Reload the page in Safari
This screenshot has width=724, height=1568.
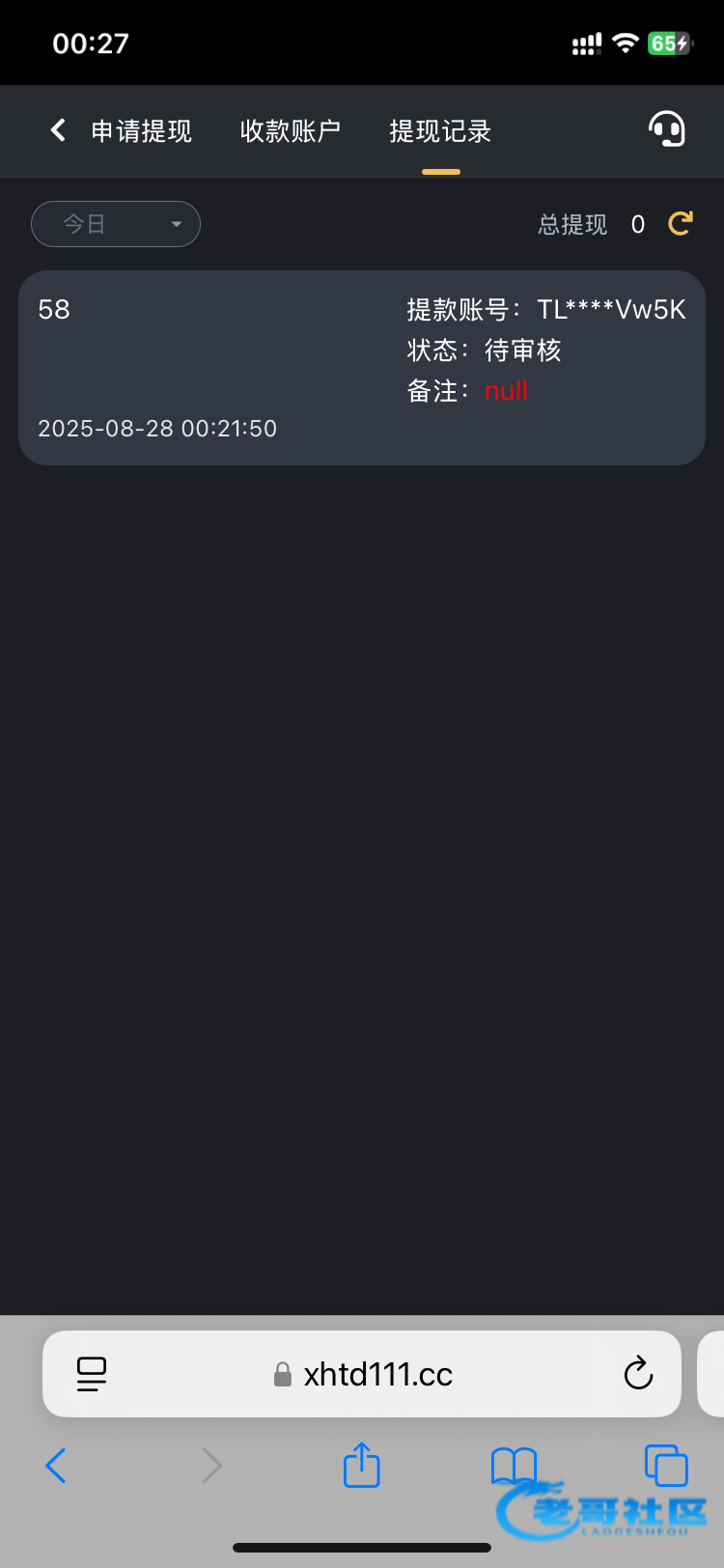(638, 1373)
